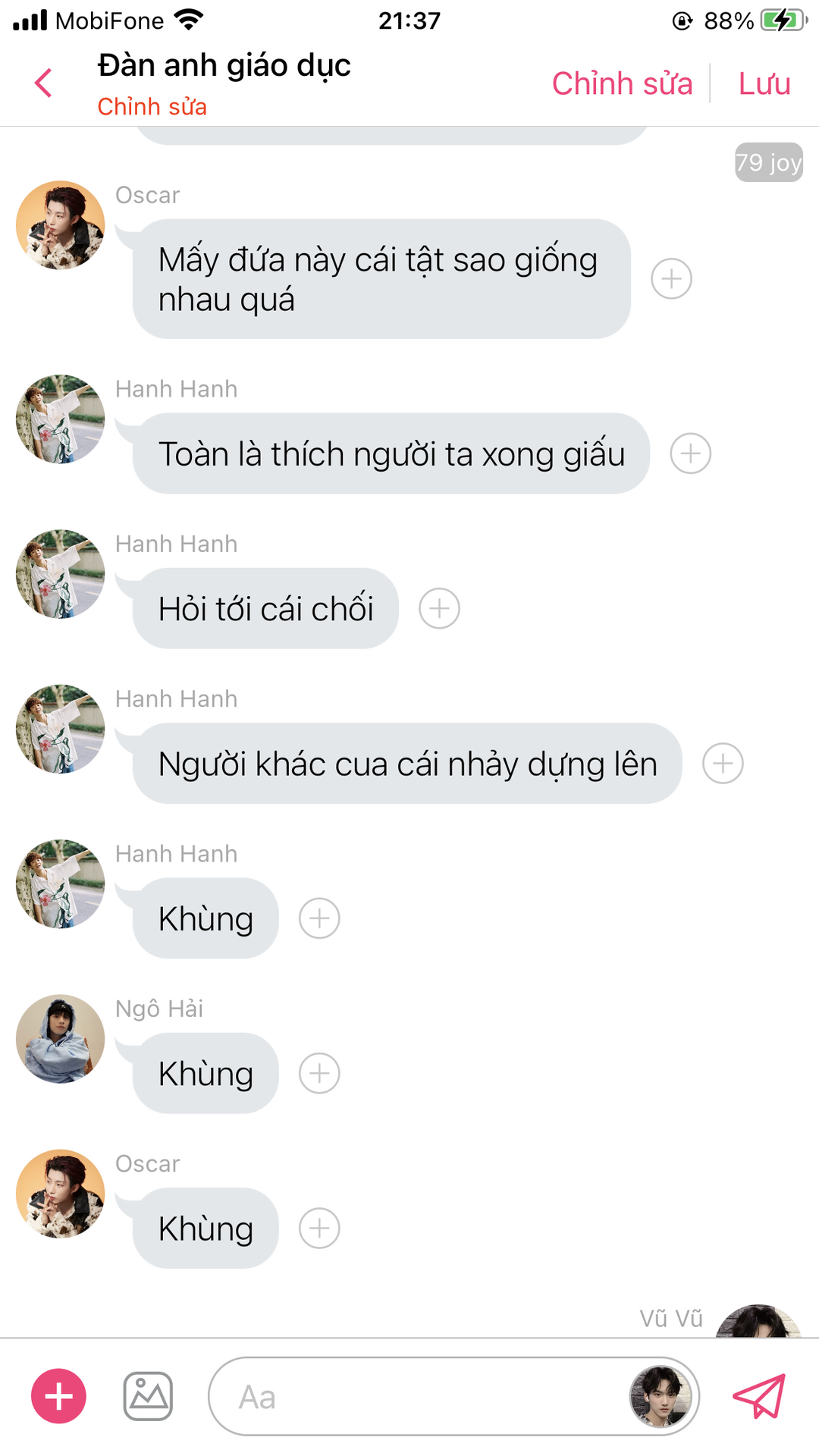Tap plus beside Oscar's last "Khùng" message
819x1456 pixels.
319,1228
